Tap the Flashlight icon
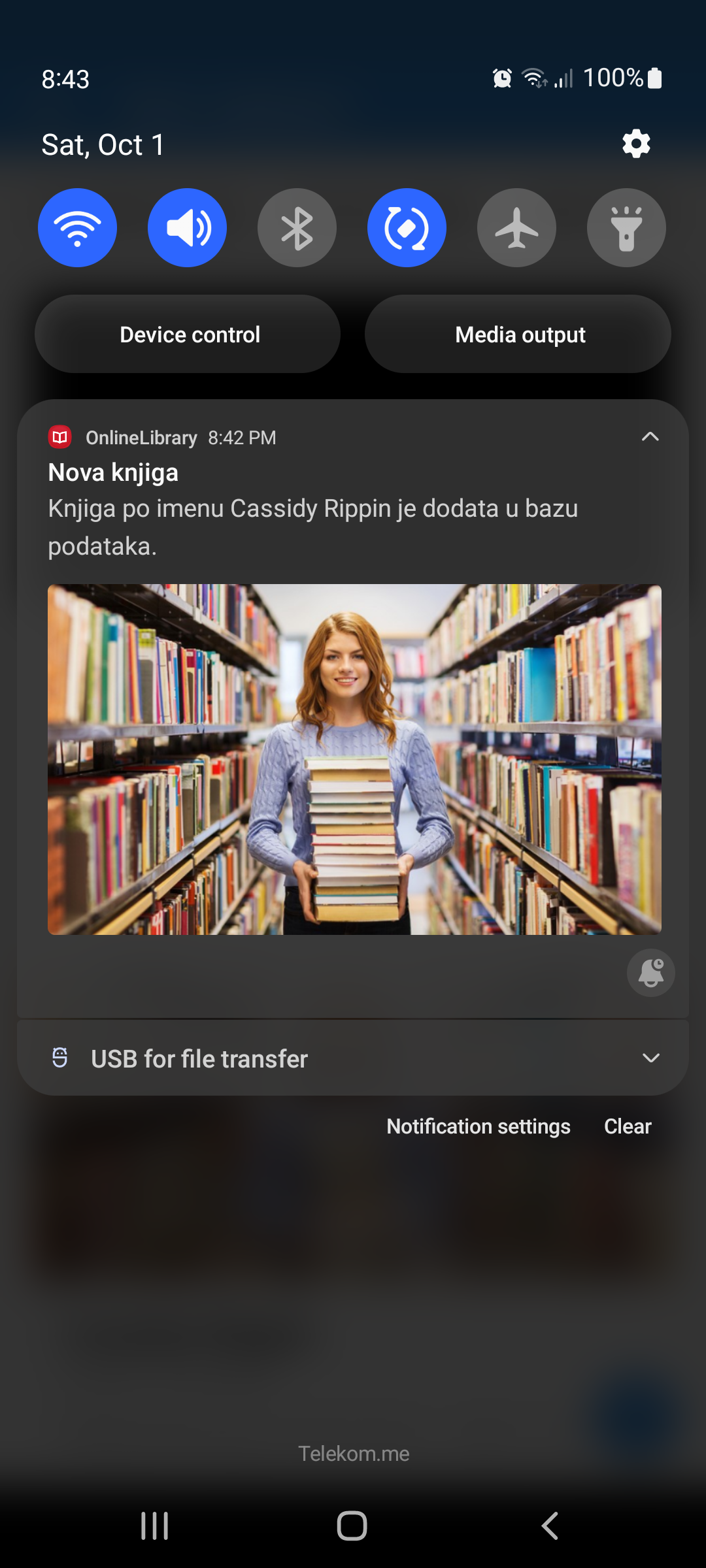 pos(626,227)
